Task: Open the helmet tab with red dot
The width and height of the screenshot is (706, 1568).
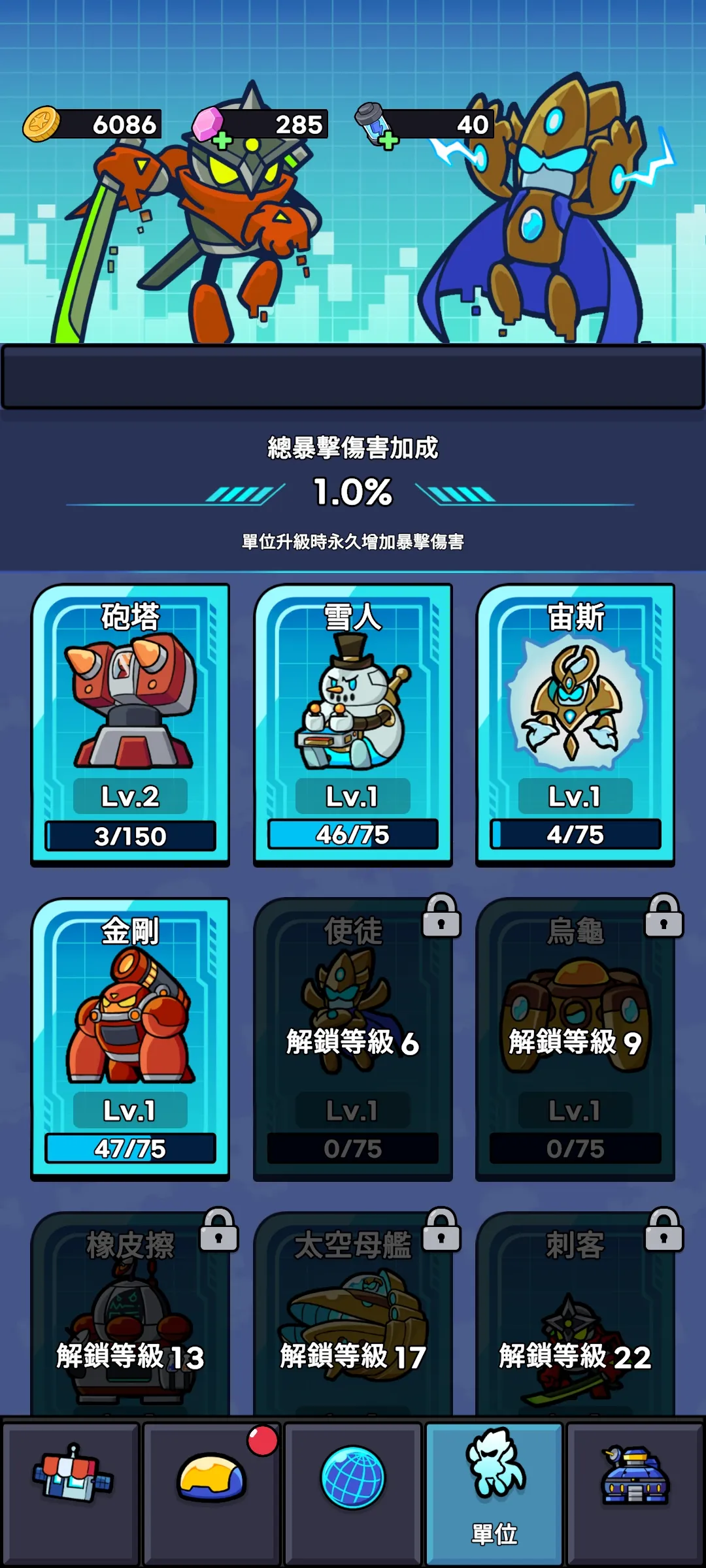Action: 212,1492
